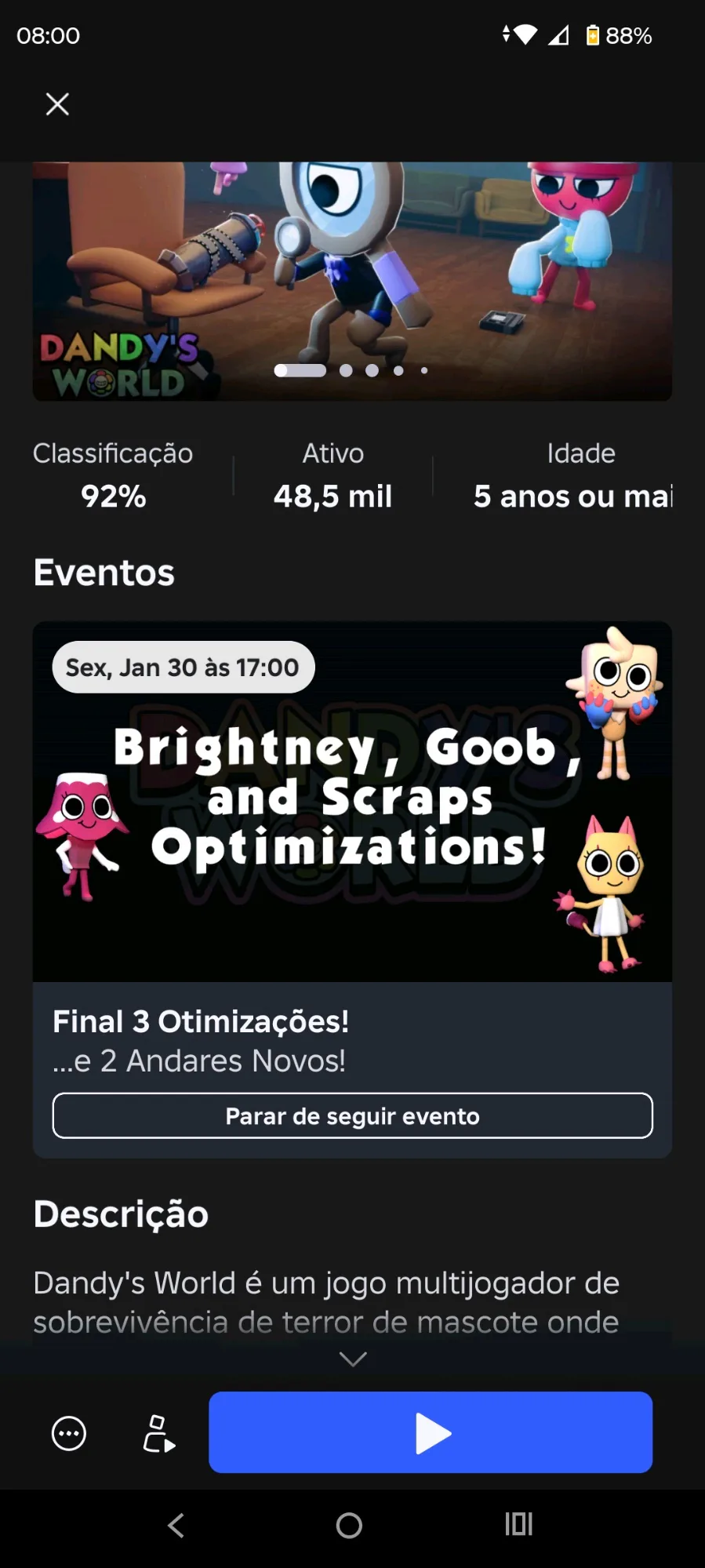Start playing Dandy's World

pyautogui.click(x=431, y=1432)
